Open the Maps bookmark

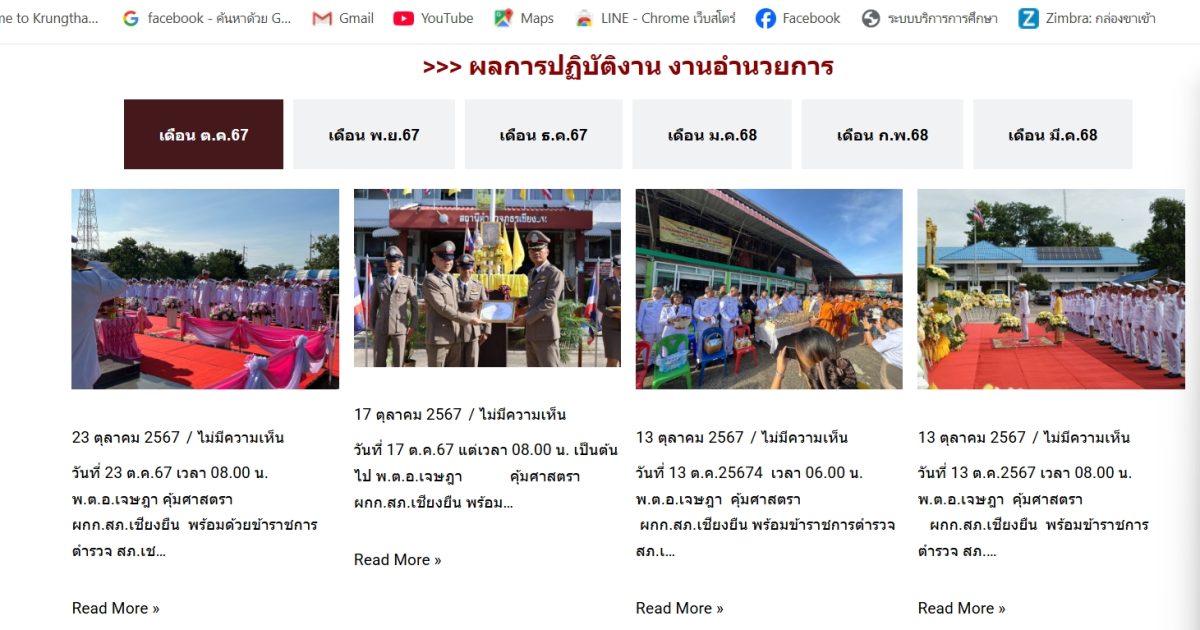pos(524,18)
